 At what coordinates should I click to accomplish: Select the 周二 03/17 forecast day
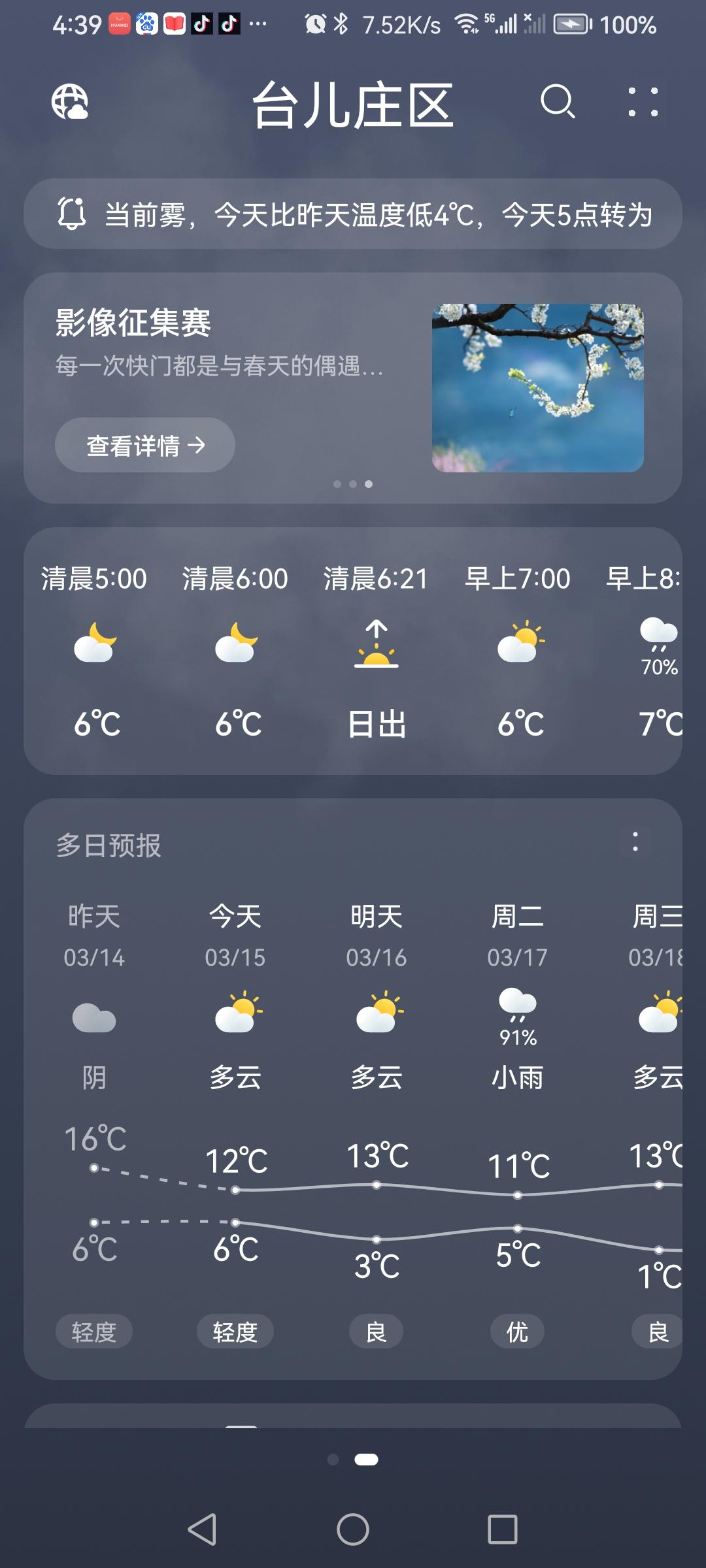coord(516,934)
